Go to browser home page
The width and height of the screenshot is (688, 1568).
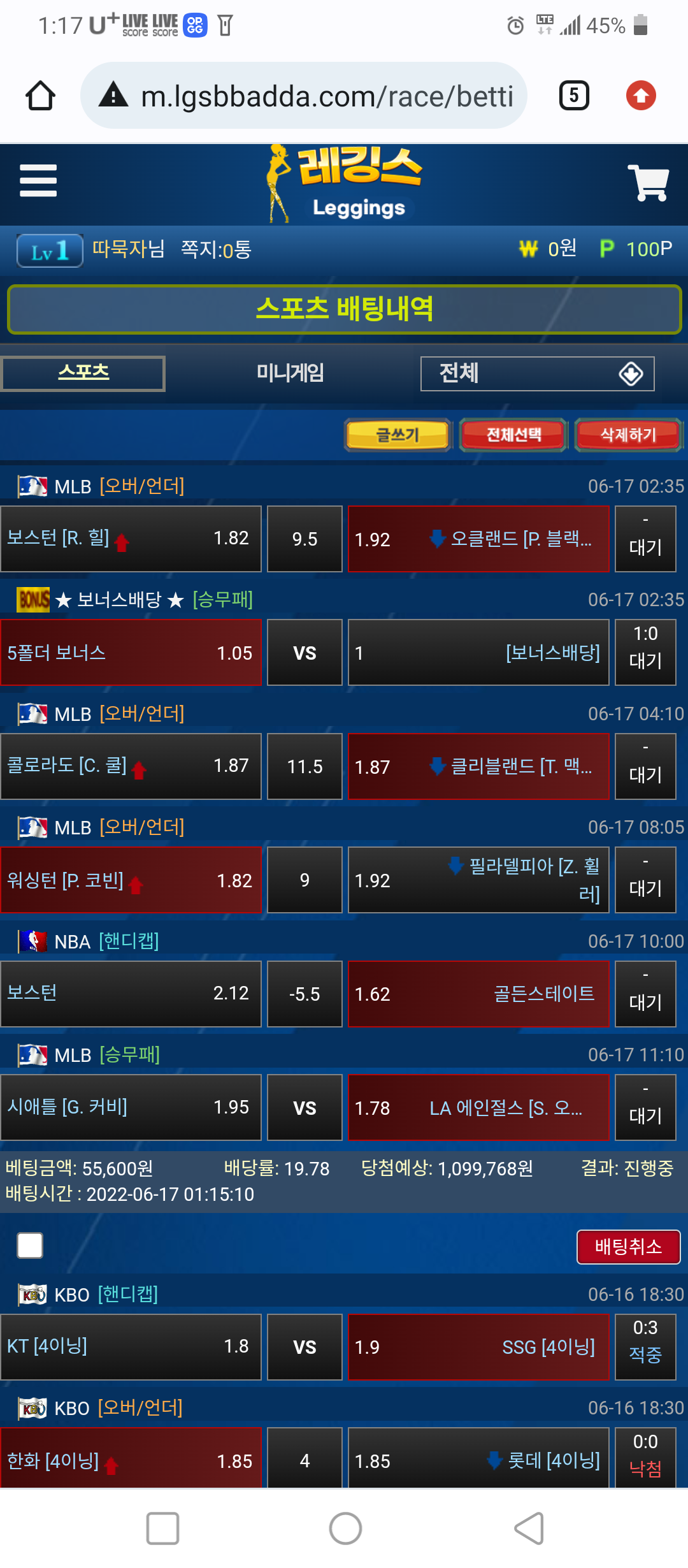click(40, 96)
